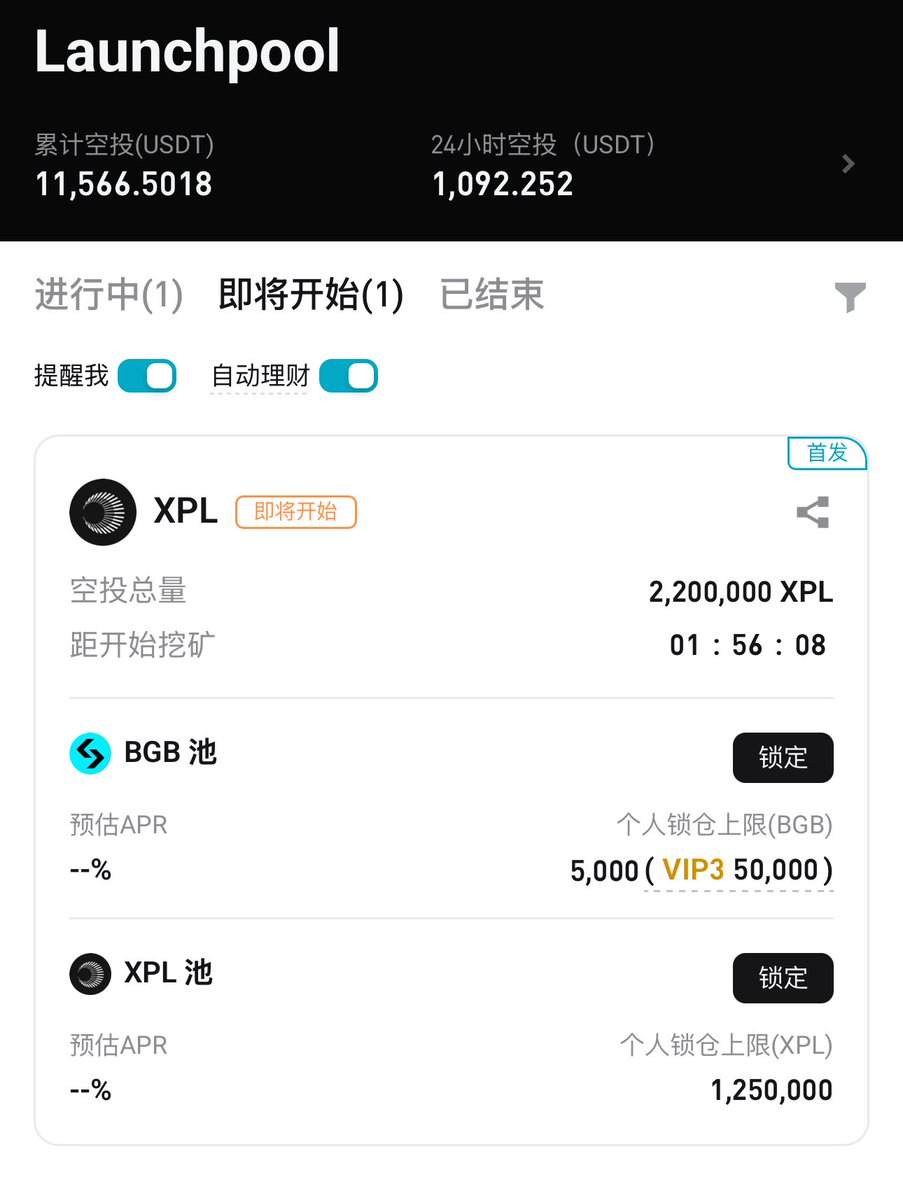Toggle the 提醒我 switch
This screenshot has width=903, height=1200.
(x=147, y=376)
